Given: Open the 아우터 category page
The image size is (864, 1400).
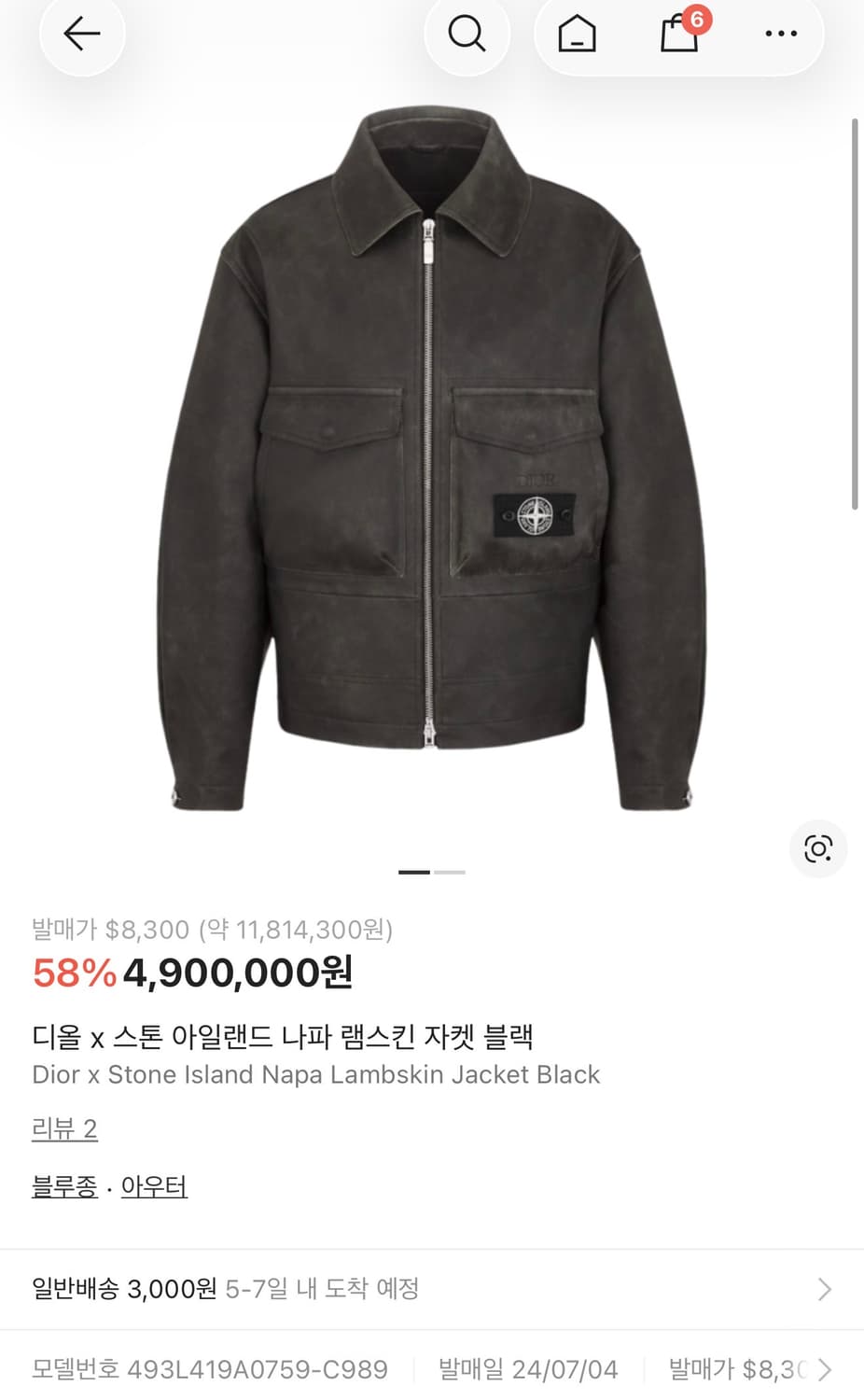Looking at the screenshot, I should [x=154, y=1185].
